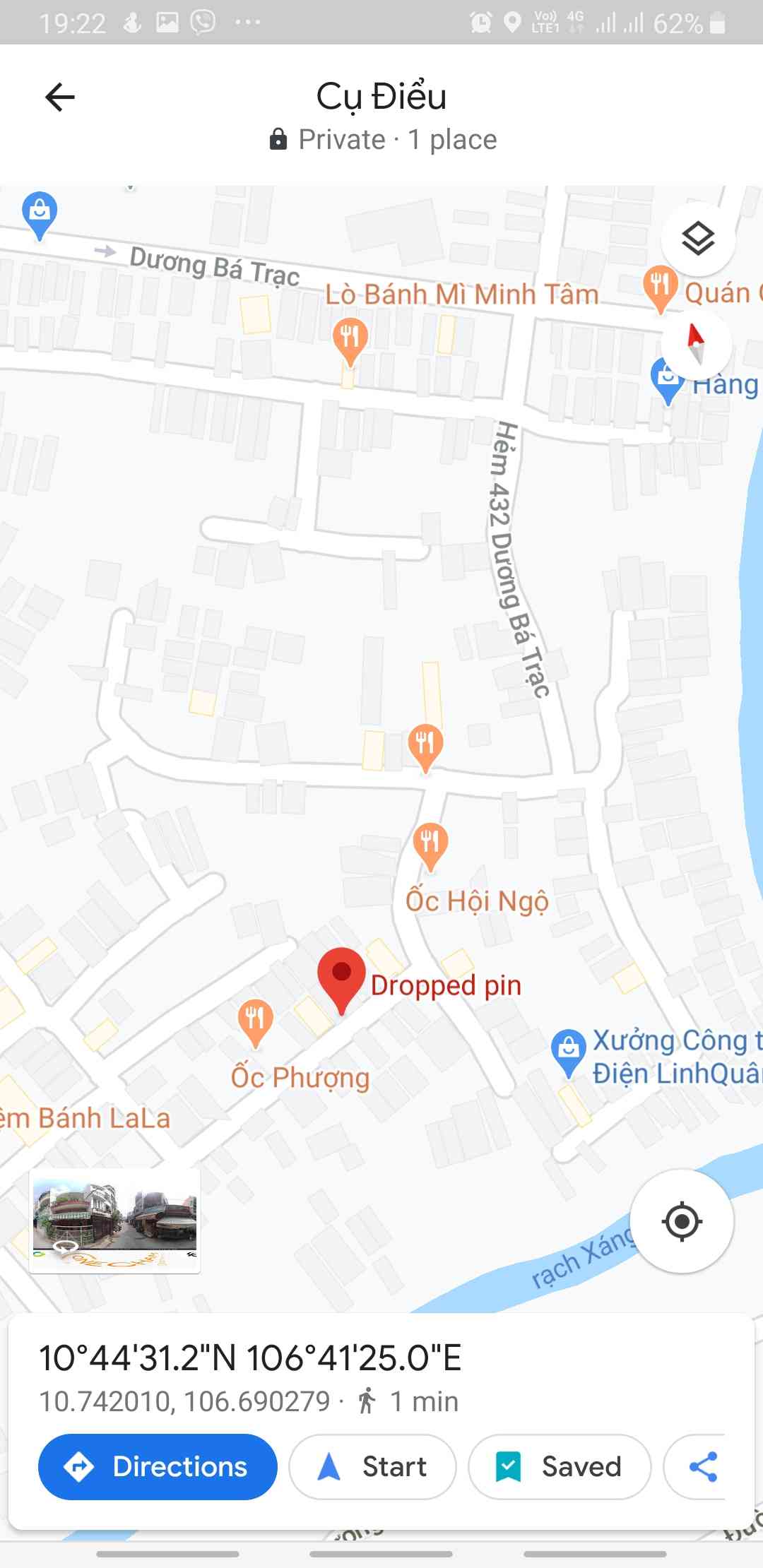The height and width of the screenshot is (1568, 763).
Task: Get Directions to the dropped pin
Action: 158,1466
